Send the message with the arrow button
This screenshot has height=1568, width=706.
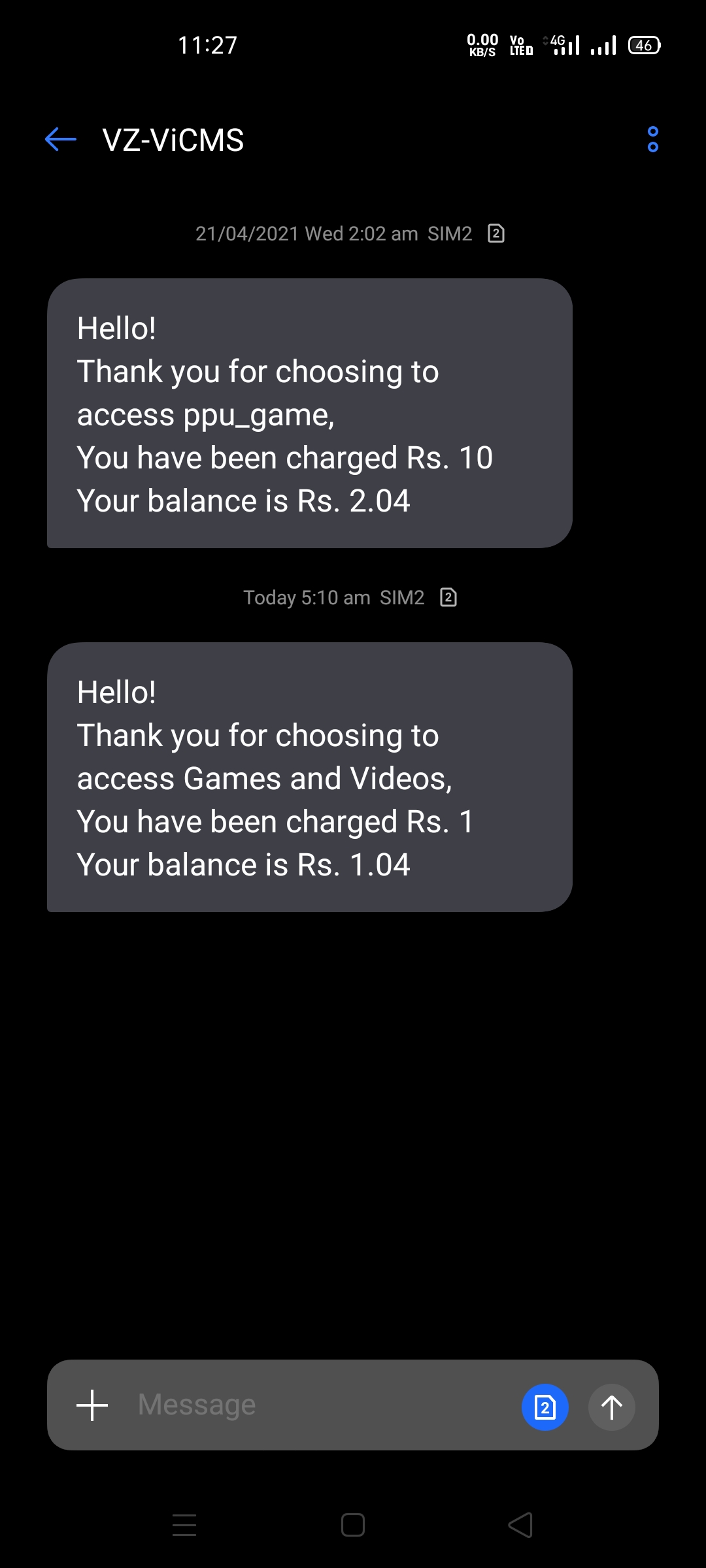(611, 1407)
